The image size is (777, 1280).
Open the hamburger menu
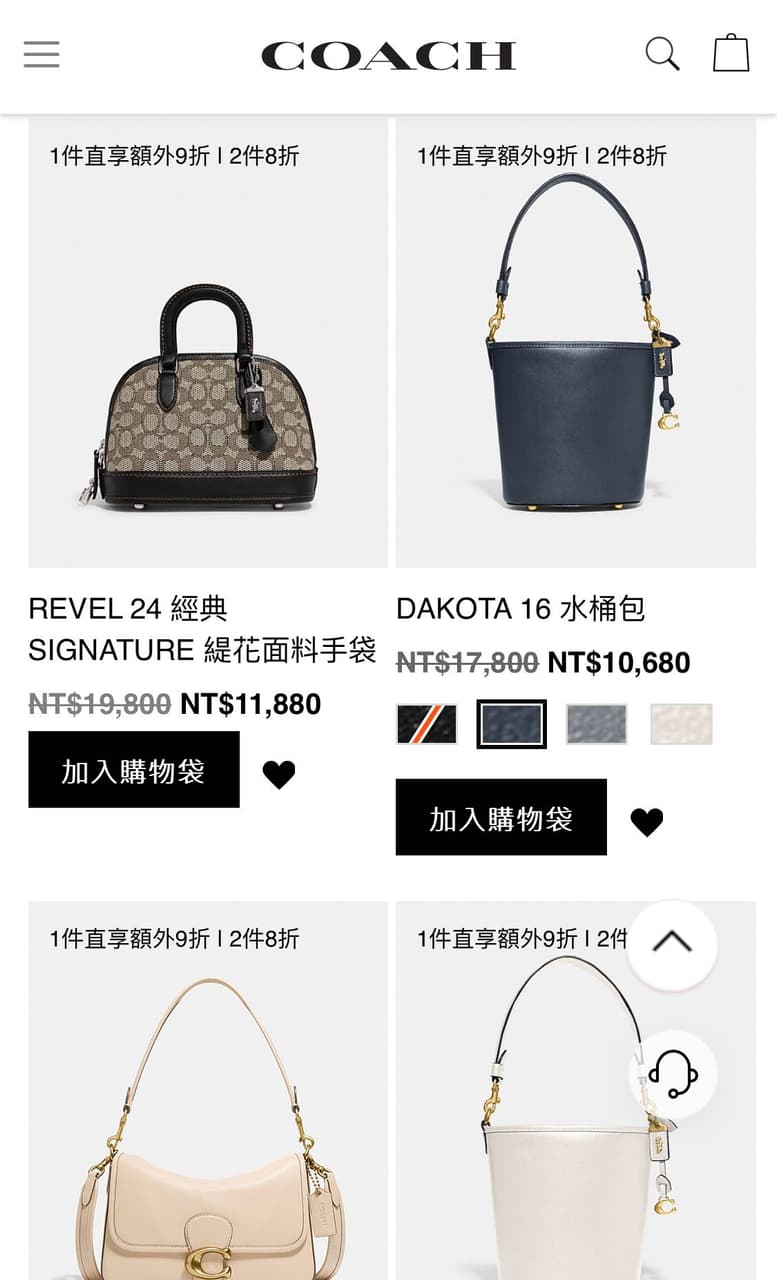pyautogui.click(x=42, y=54)
